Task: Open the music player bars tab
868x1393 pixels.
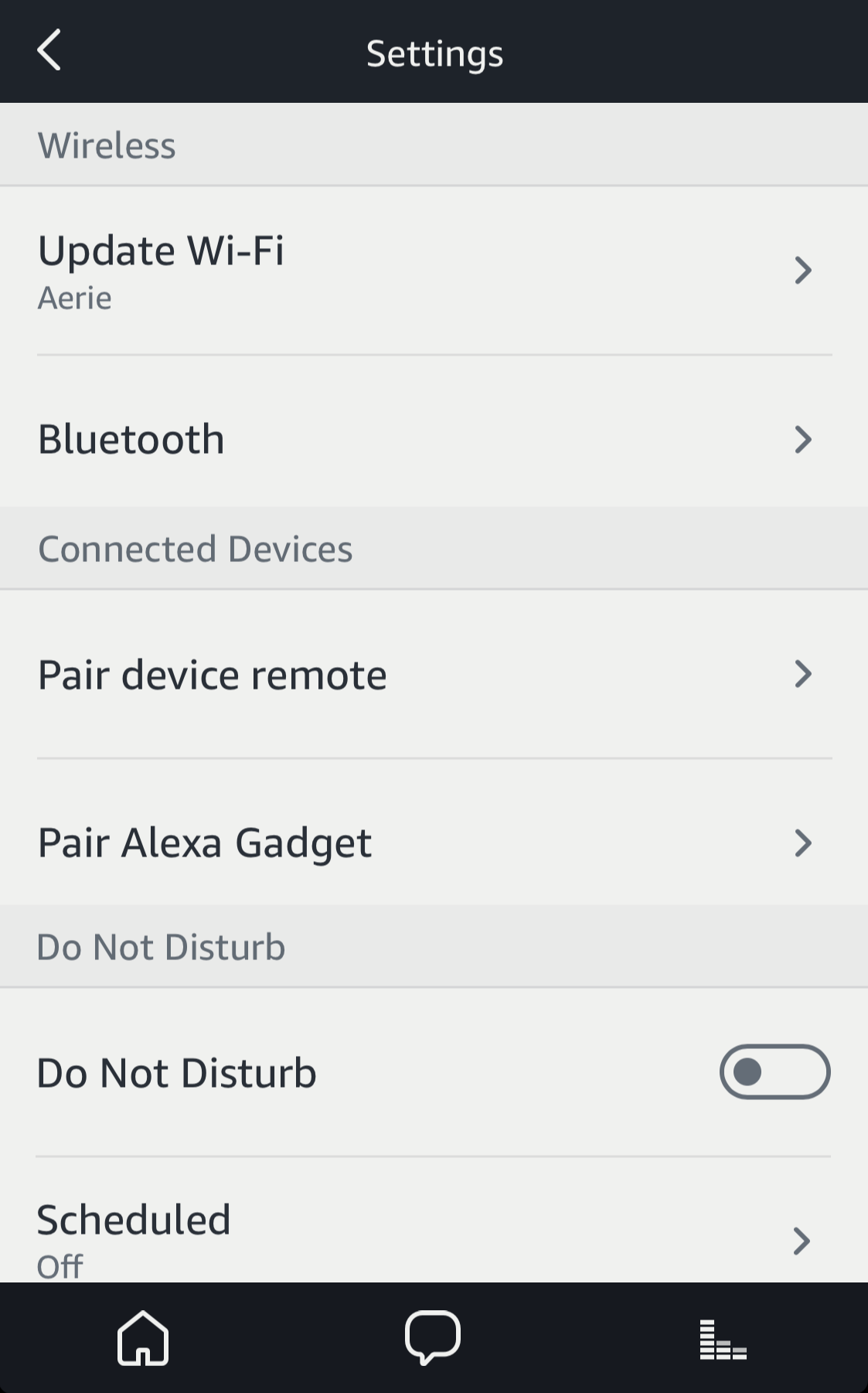Action: point(723,1340)
